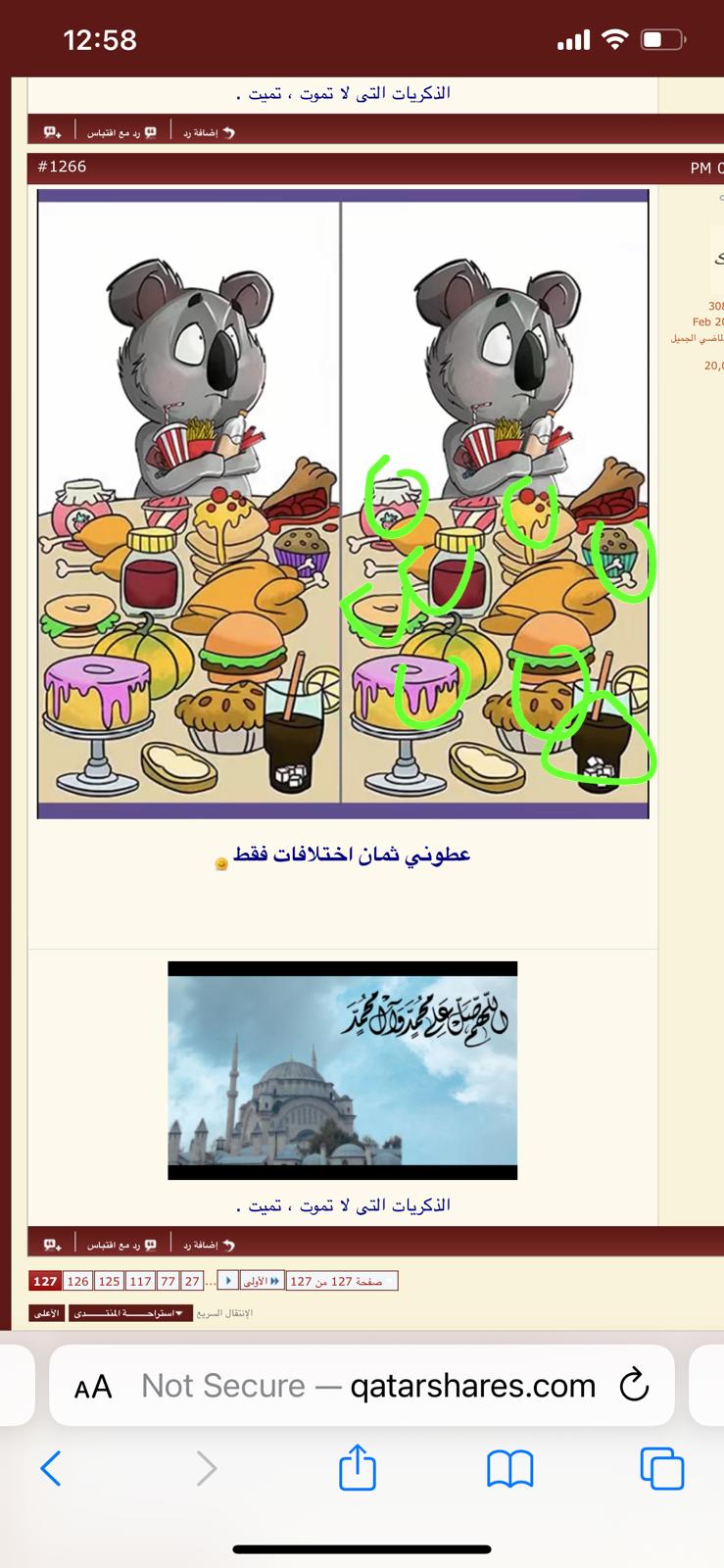Tap the qatarshares.com address bar
Screen dimensions: 724x1568
[368, 1386]
